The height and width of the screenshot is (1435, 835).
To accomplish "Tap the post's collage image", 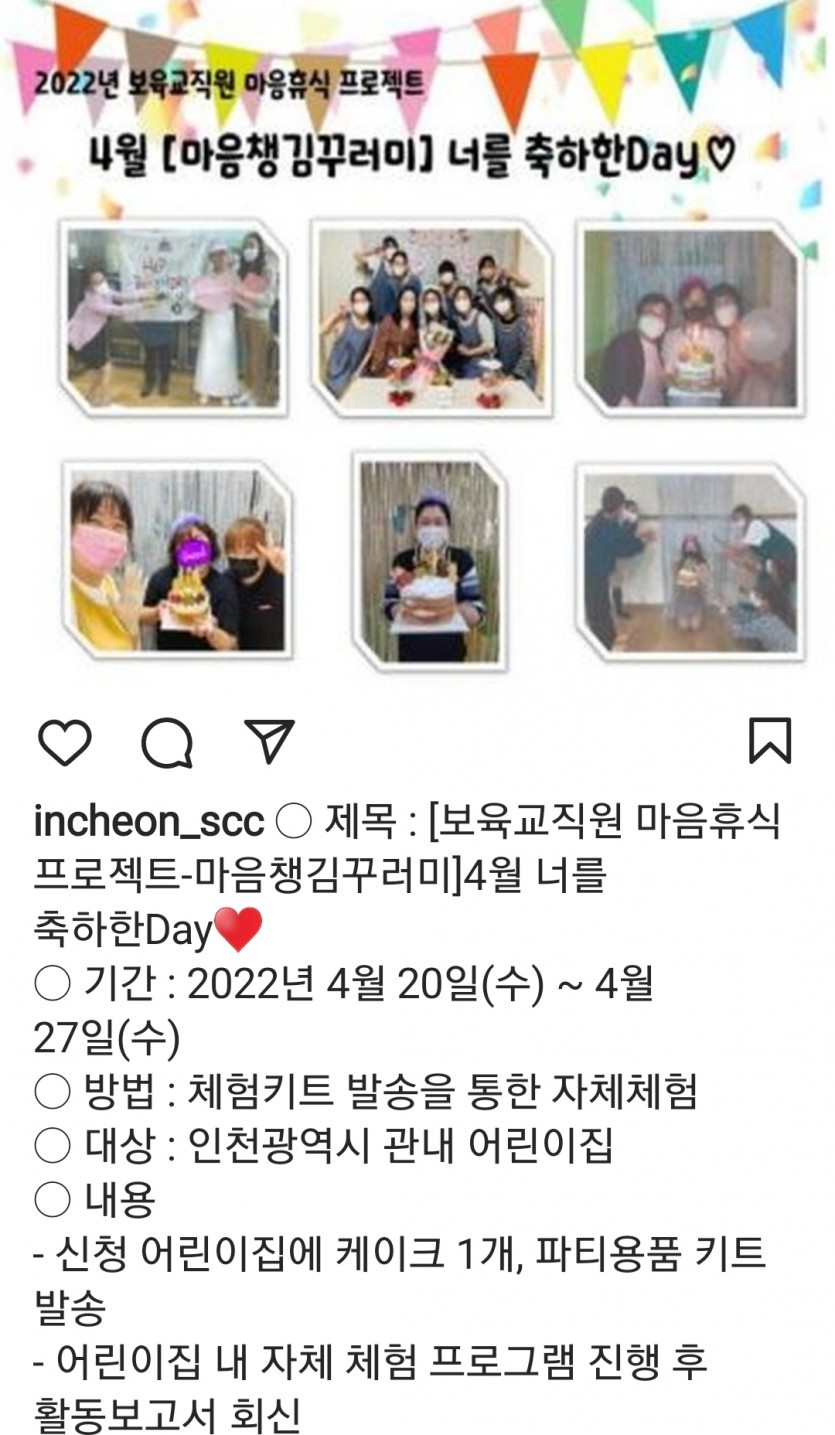I will (x=417, y=400).
